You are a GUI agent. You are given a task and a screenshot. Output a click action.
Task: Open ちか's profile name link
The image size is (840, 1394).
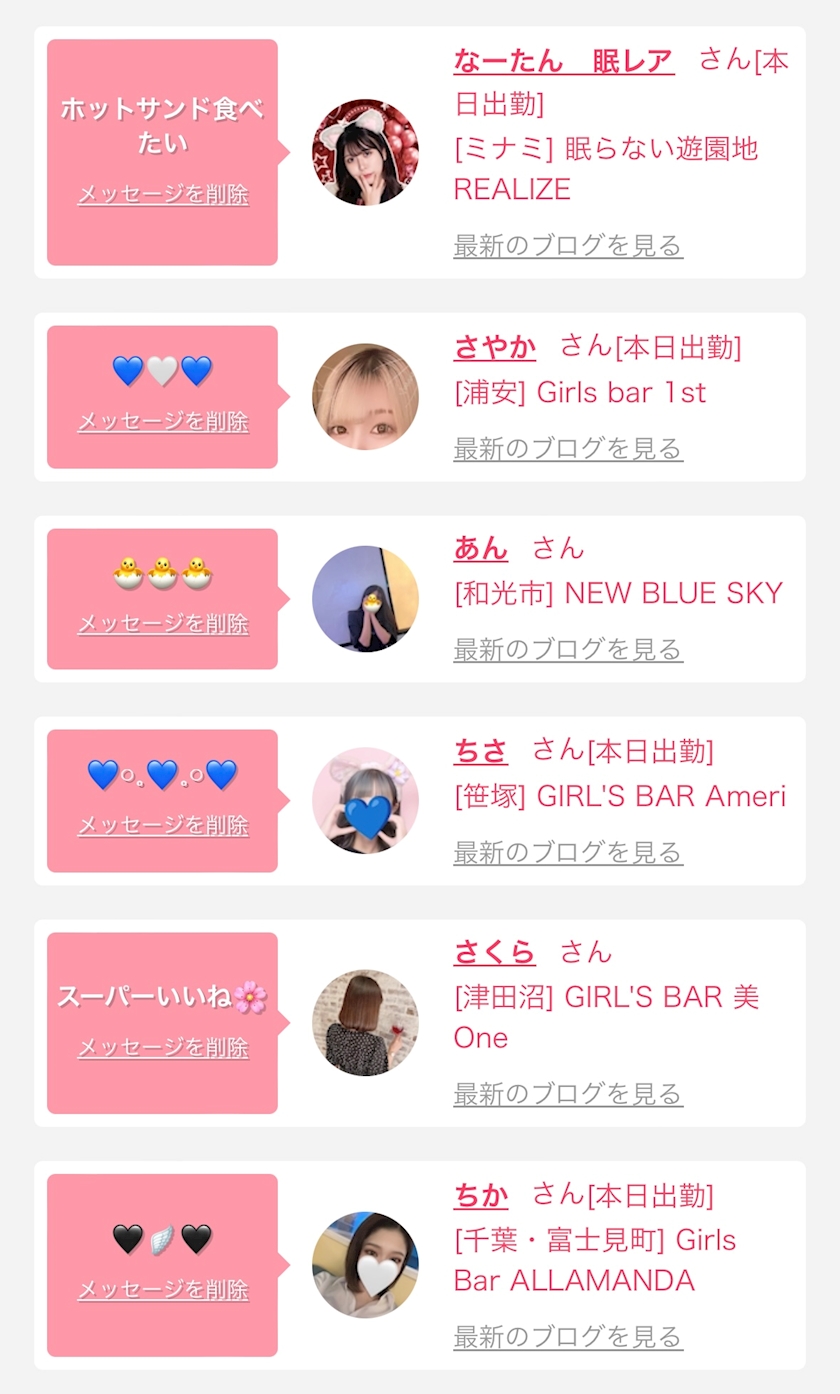pos(480,1195)
